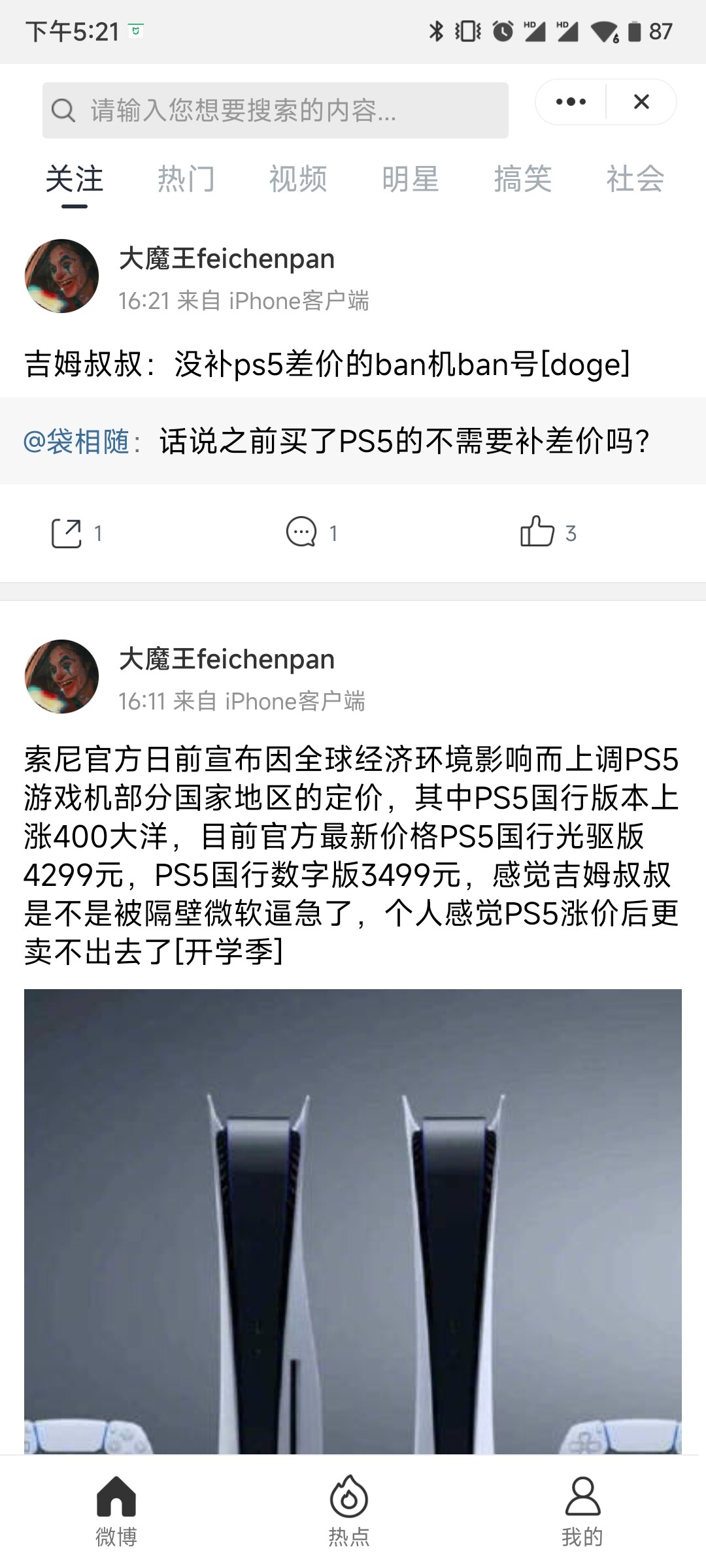The image size is (706, 1568).
Task: Tap the 微博 home bottom tab
Action: coord(116,1511)
